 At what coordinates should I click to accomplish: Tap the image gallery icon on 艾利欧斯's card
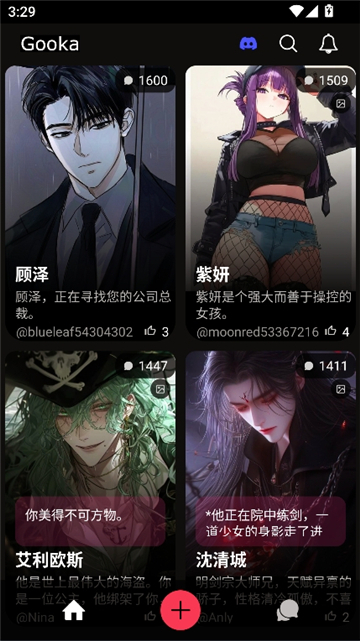point(160,389)
